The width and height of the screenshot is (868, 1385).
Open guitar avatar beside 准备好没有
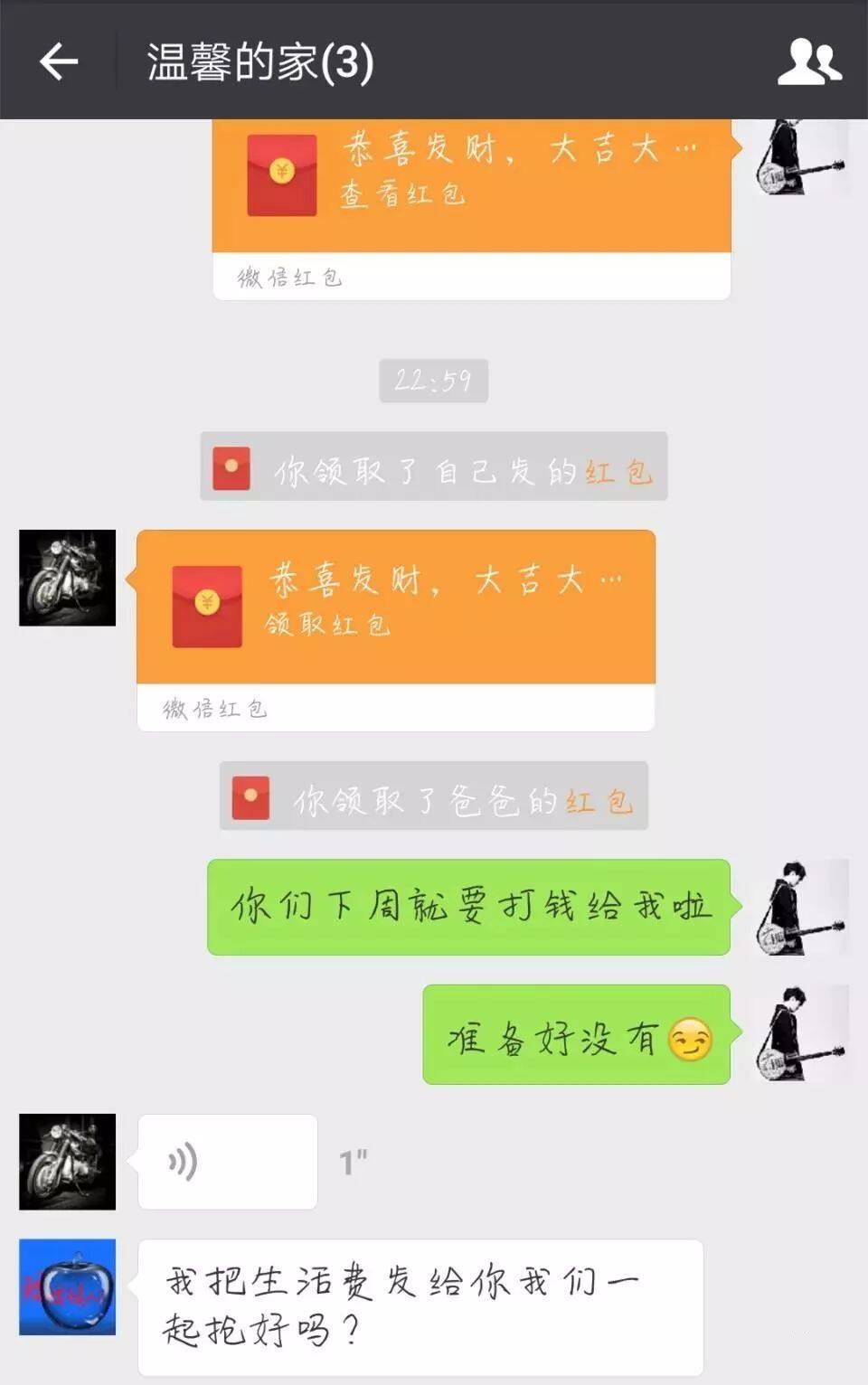tap(800, 1033)
